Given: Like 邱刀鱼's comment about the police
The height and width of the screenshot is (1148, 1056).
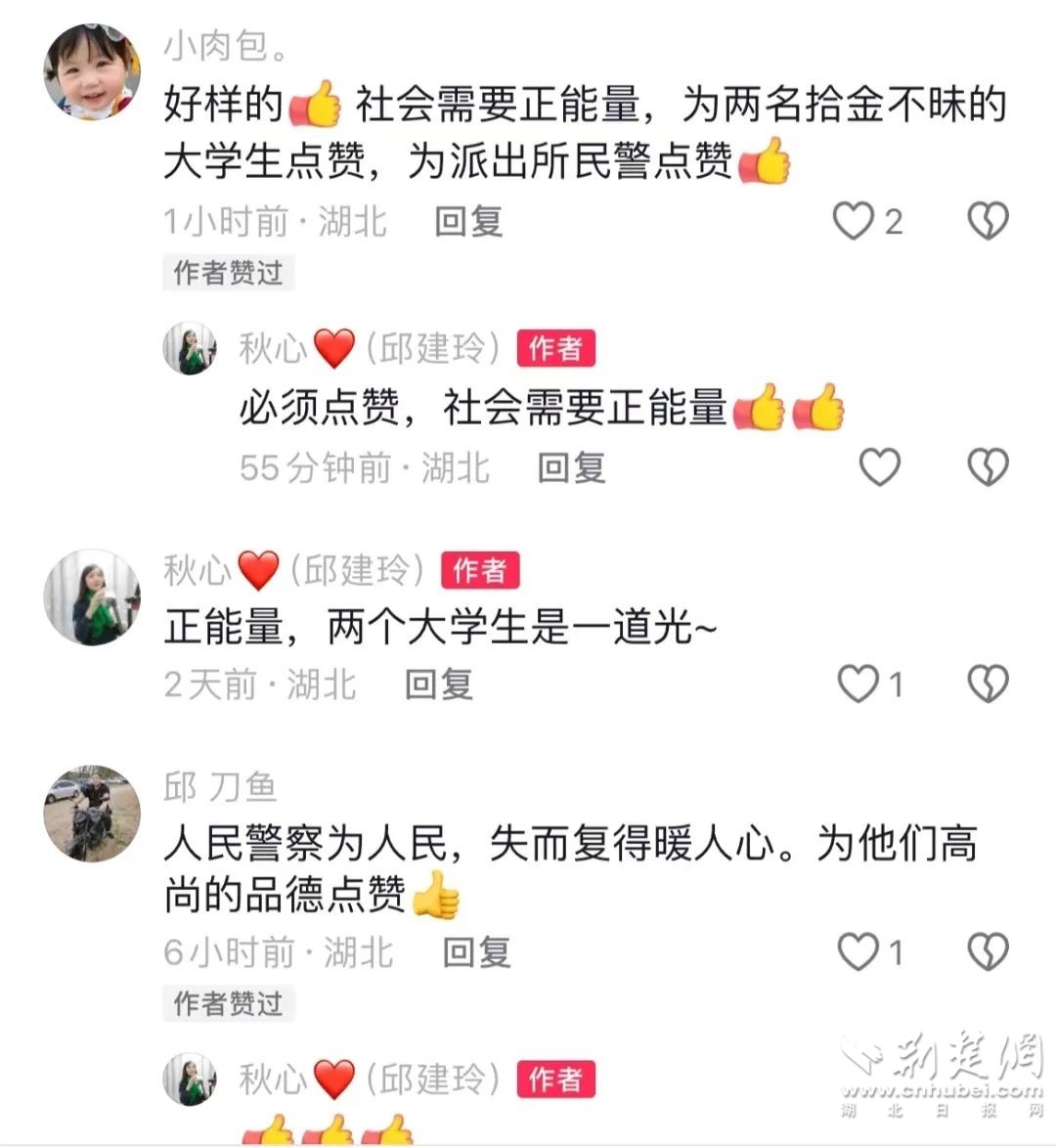Looking at the screenshot, I should tap(858, 951).
